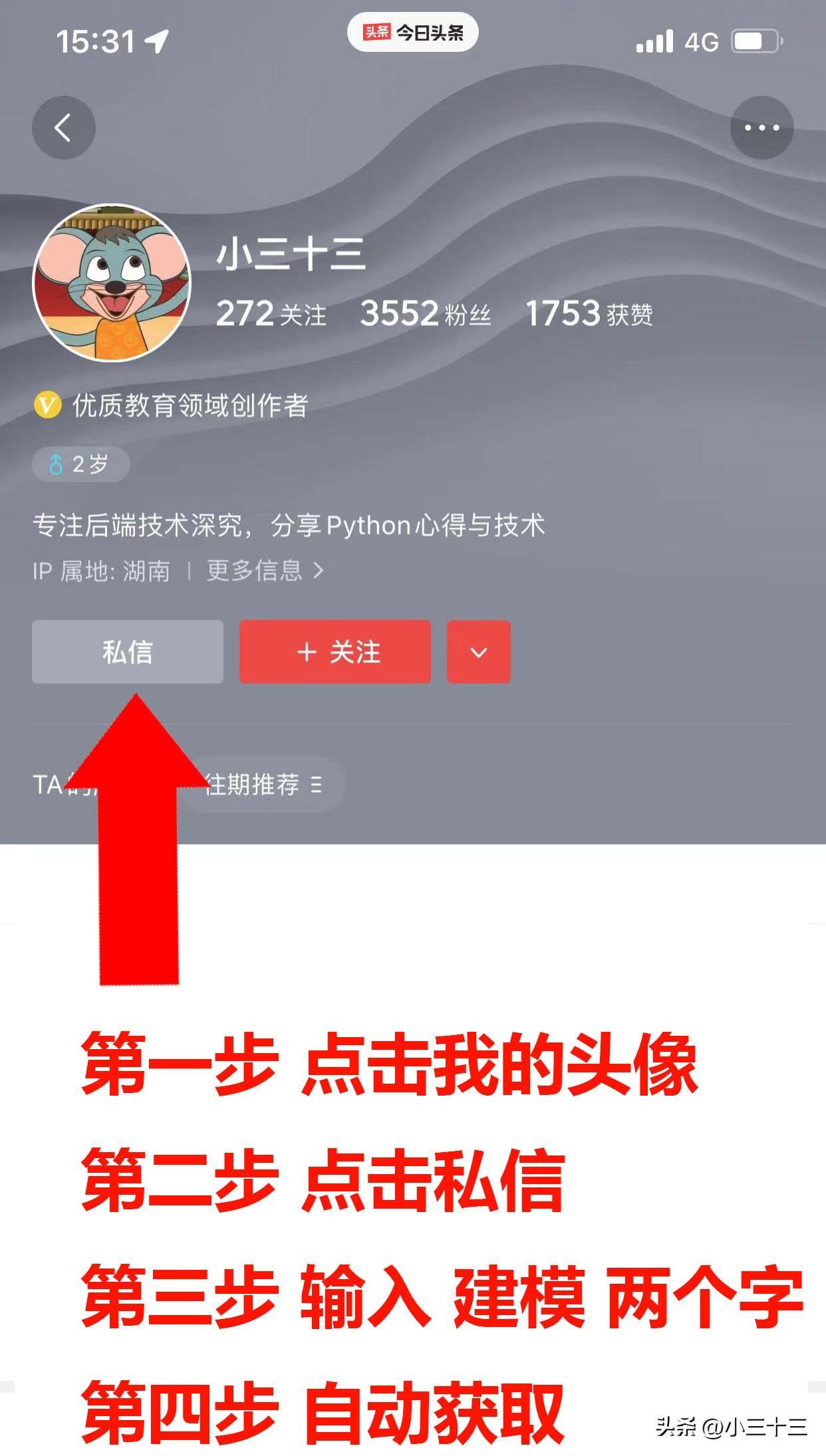View the 272 关注 following list
Viewport: 826px width, 1456px height.
click(271, 314)
